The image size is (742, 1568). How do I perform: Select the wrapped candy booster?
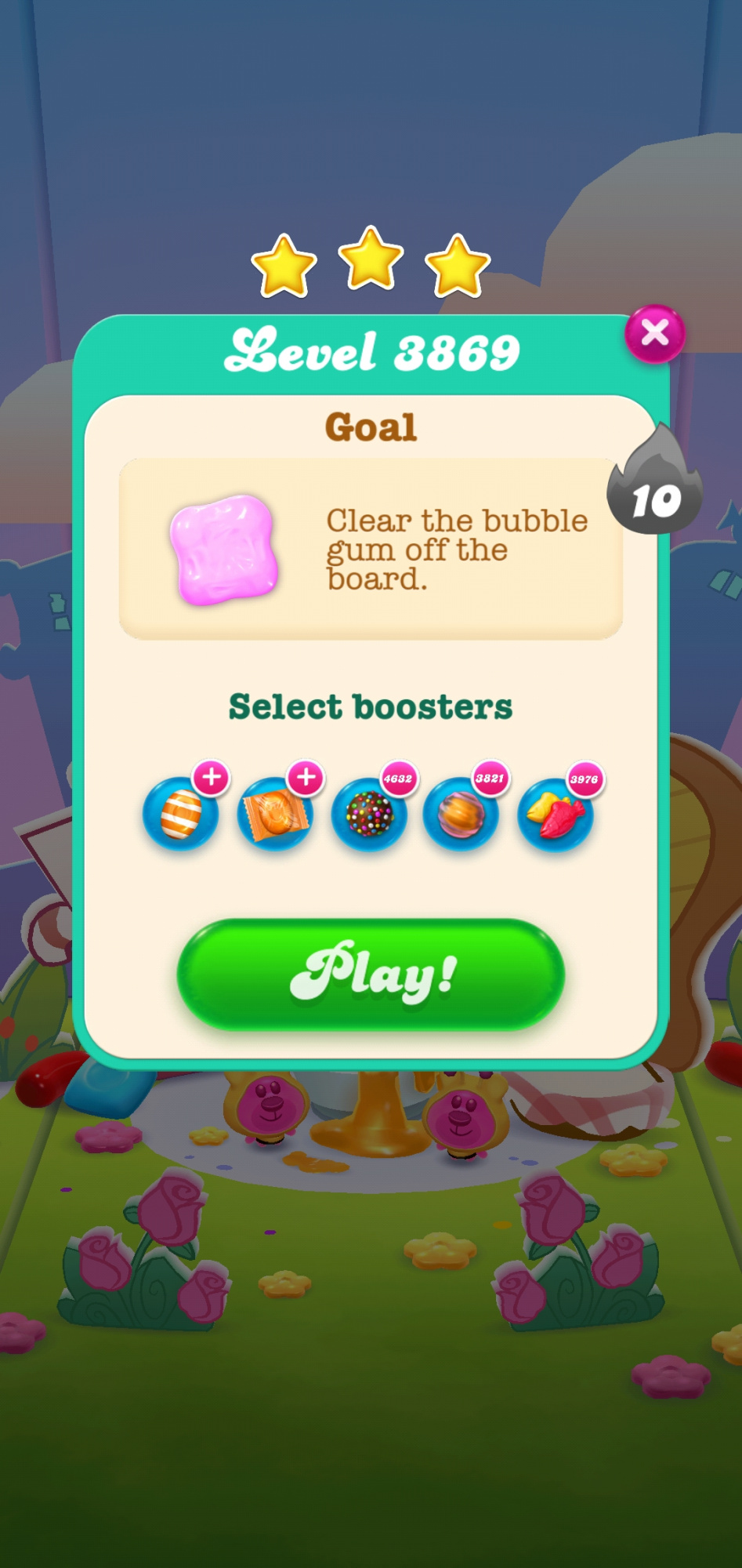[x=275, y=814]
